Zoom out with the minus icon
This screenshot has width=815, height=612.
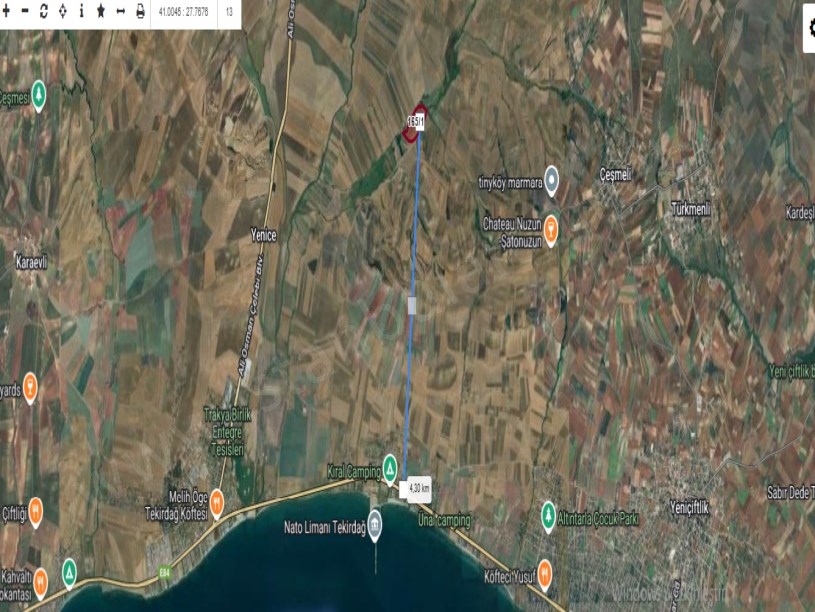coord(25,13)
